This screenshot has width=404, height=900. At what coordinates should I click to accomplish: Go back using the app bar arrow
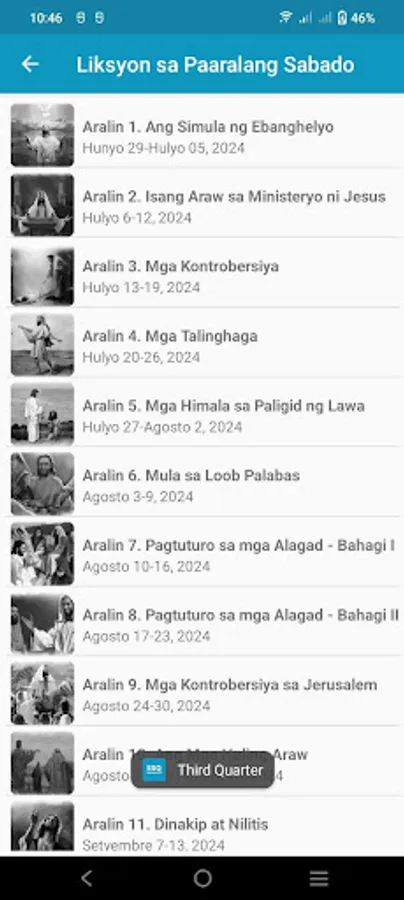(x=30, y=64)
